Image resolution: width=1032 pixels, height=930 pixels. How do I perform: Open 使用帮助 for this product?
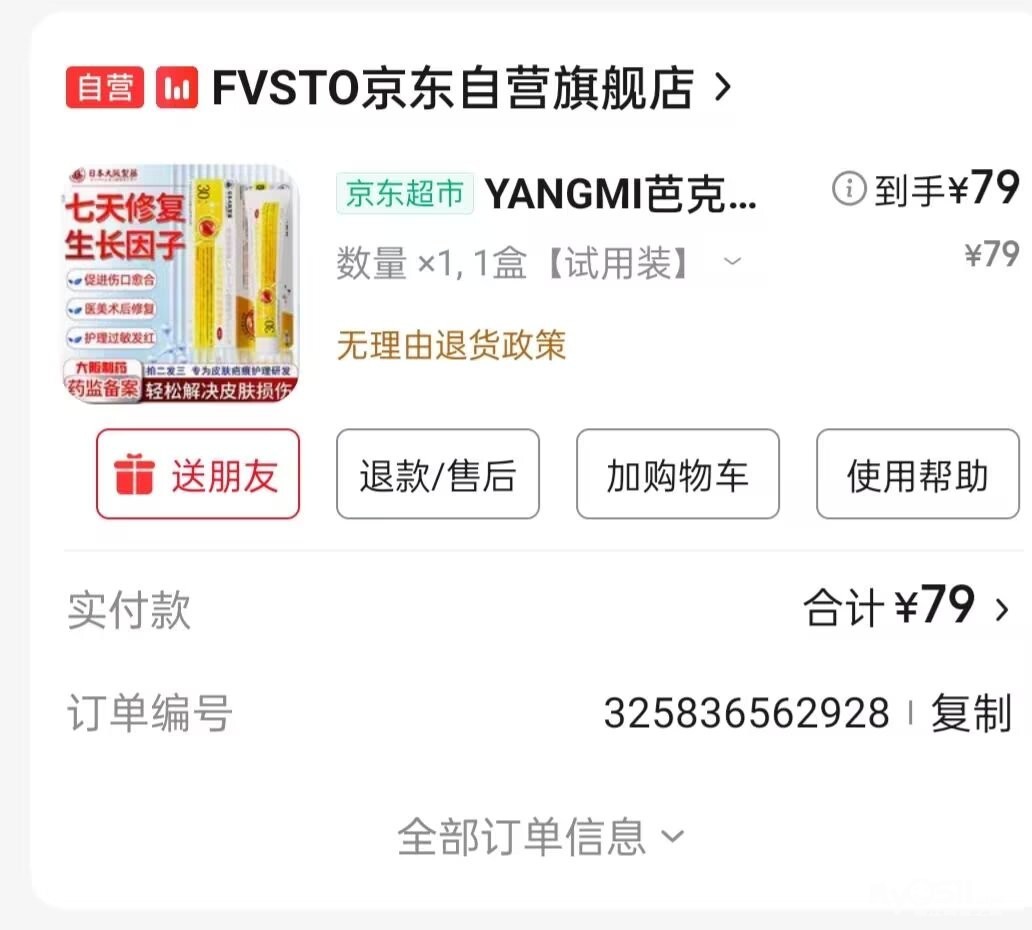[x=917, y=475]
